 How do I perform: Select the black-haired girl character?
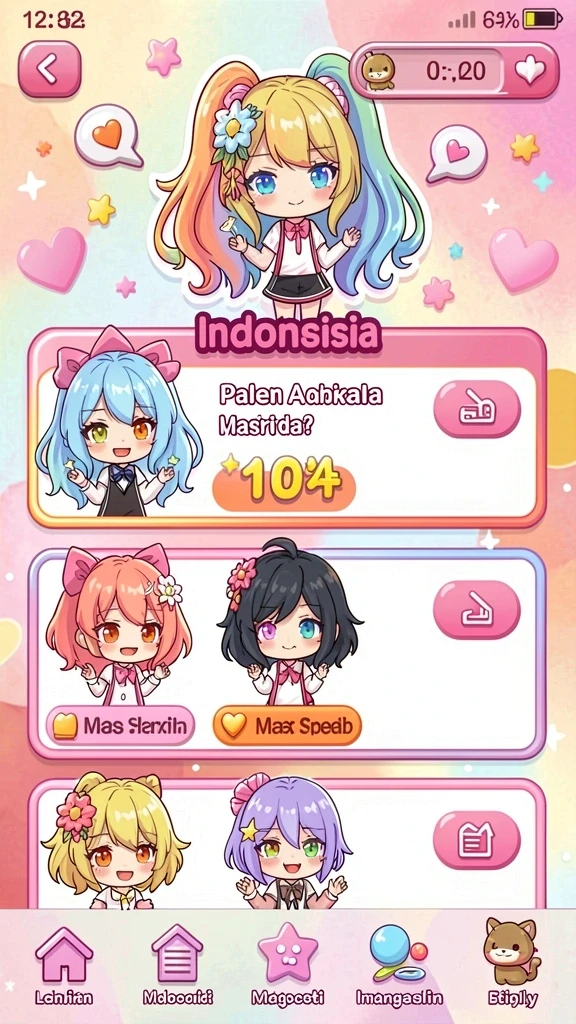(x=289, y=624)
